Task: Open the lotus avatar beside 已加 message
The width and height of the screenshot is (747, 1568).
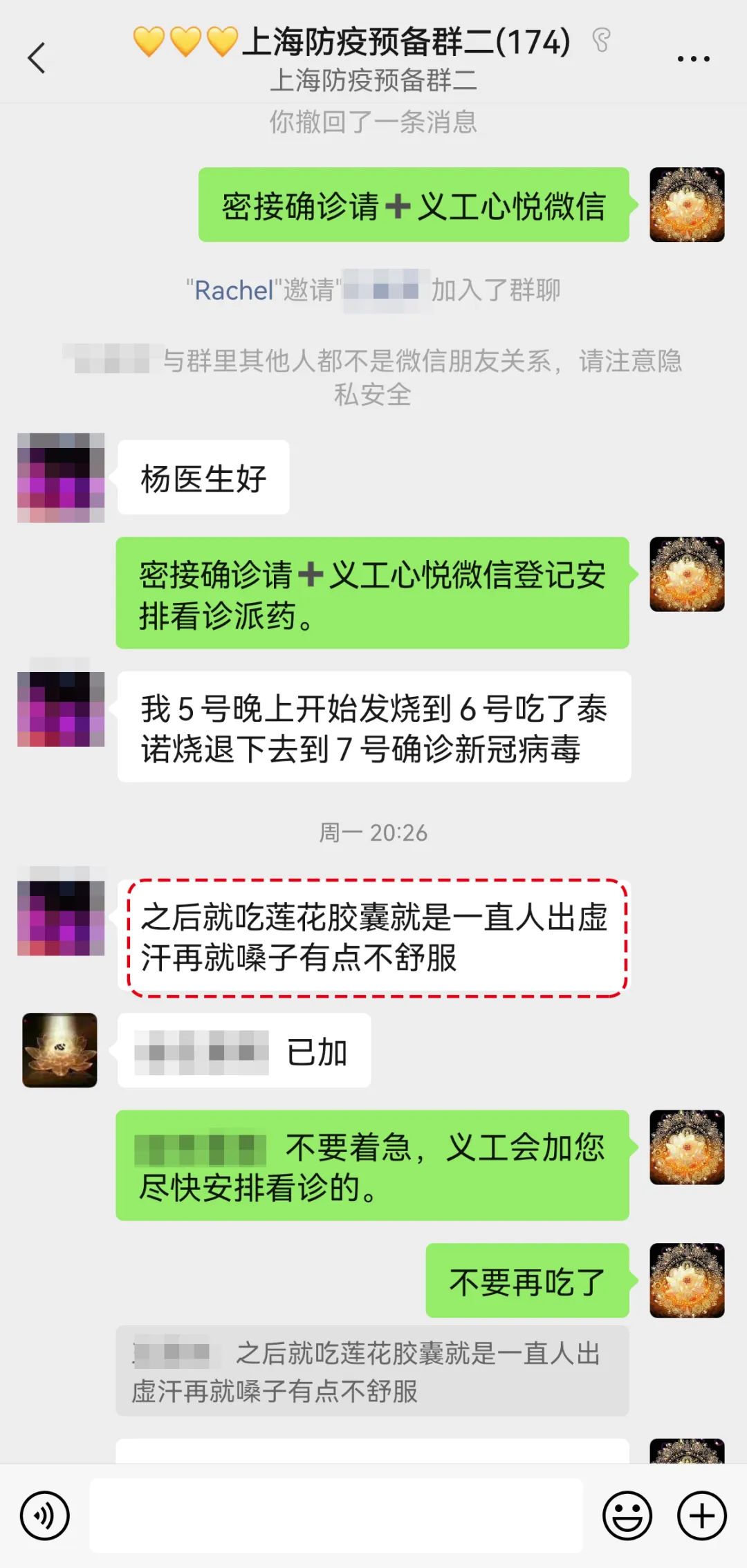Action: tap(60, 1049)
